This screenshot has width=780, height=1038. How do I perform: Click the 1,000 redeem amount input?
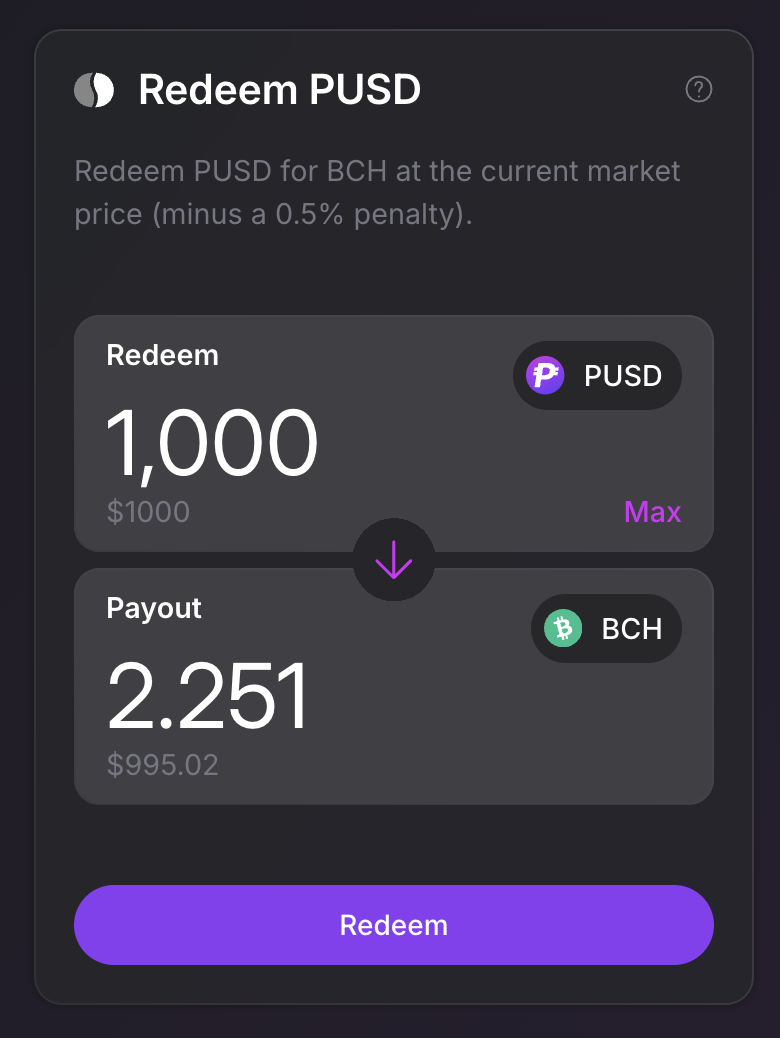click(x=212, y=440)
